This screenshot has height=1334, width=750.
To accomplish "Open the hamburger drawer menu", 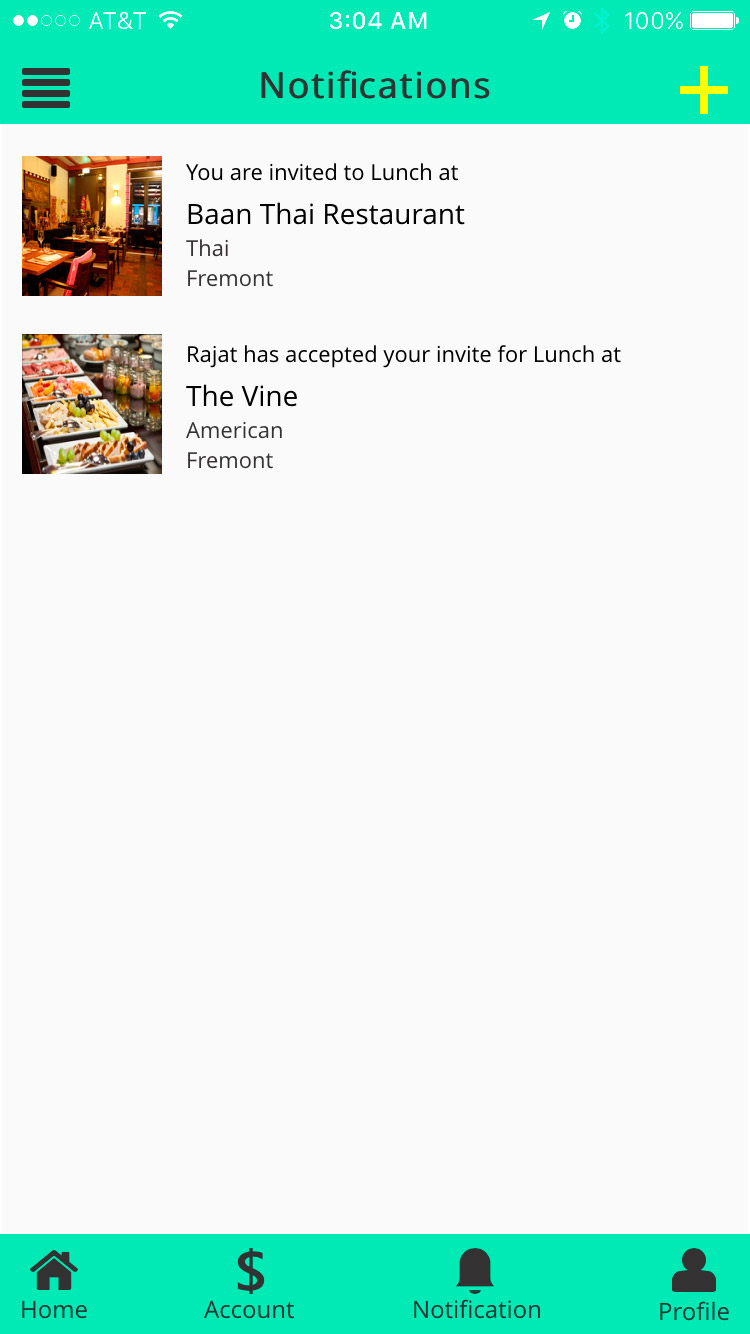I will click(x=46, y=88).
